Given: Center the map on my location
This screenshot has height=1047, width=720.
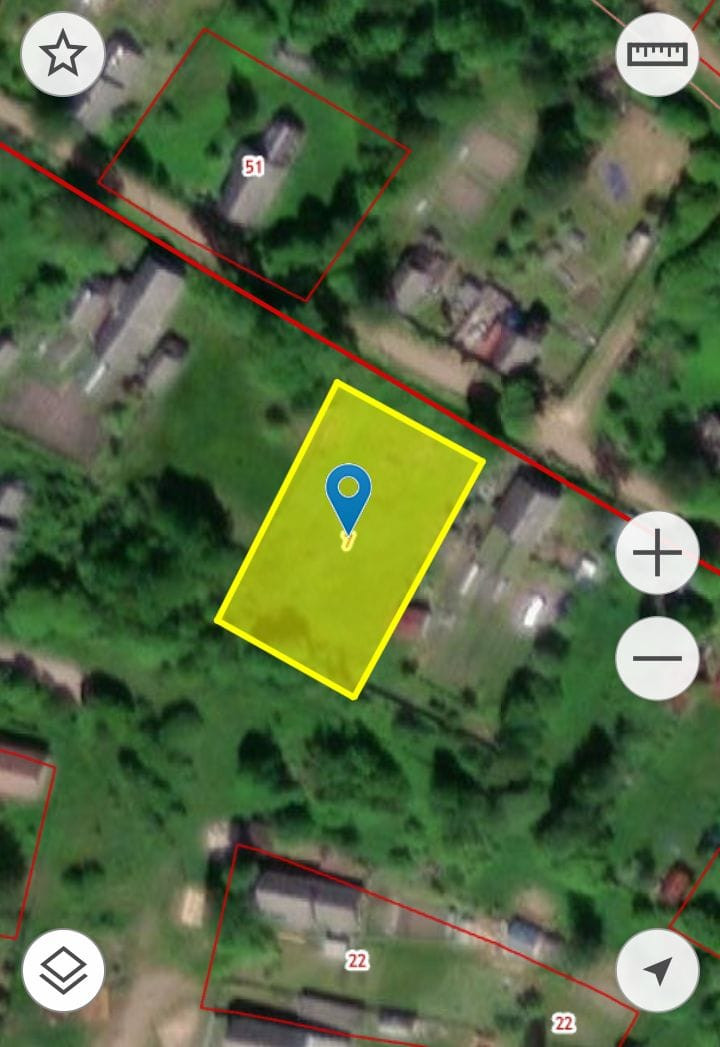Looking at the screenshot, I should point(657,970).
